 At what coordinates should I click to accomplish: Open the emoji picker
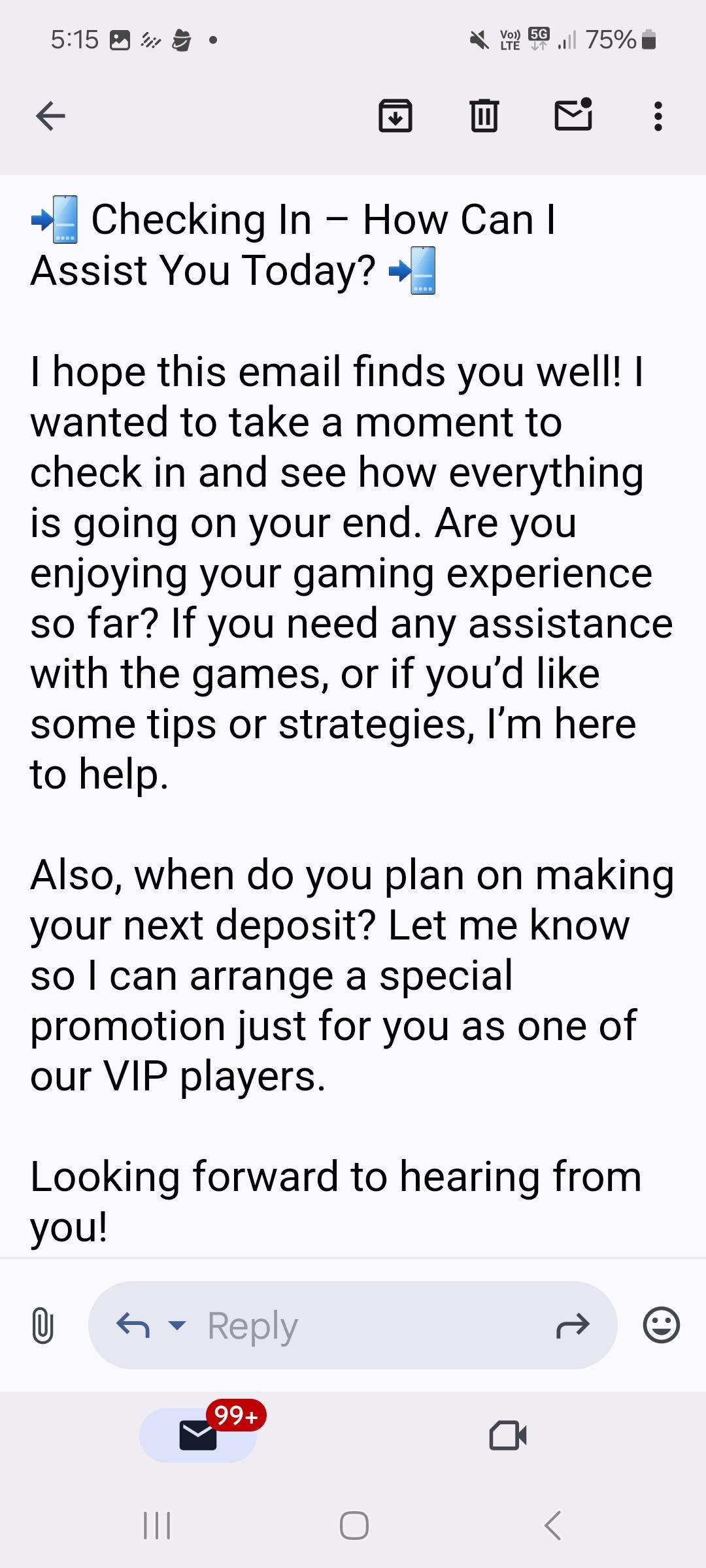point(662,1326)
